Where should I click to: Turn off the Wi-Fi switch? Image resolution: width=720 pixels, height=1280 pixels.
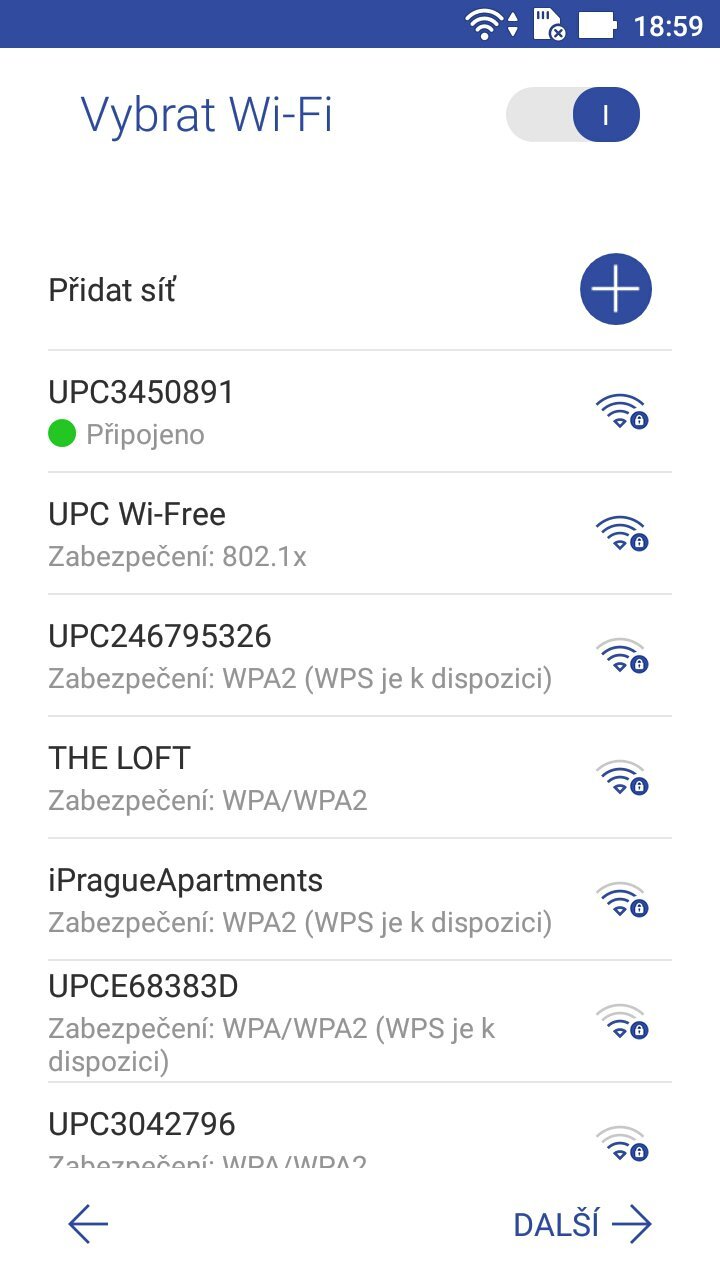click(573, 115)
